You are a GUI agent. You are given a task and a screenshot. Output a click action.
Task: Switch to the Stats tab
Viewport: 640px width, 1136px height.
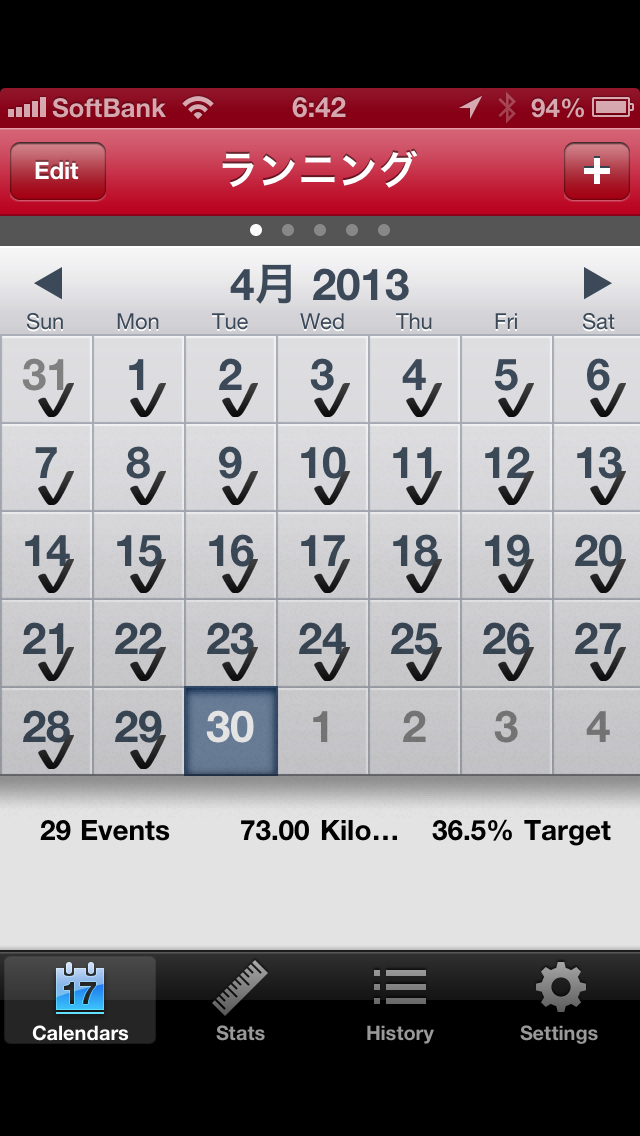coord(240,1001)
